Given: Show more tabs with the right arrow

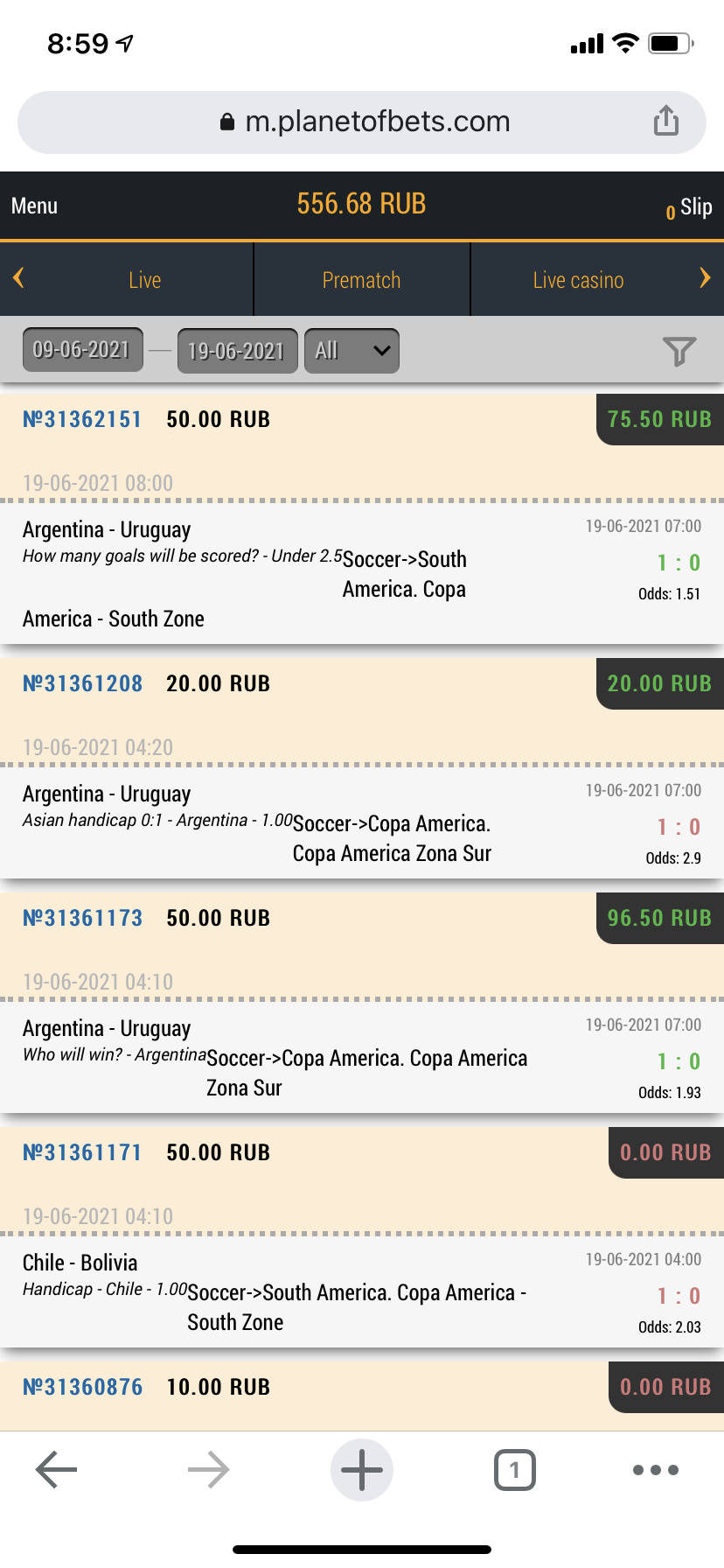Looking at the screenshot, I should pos(705,279).
